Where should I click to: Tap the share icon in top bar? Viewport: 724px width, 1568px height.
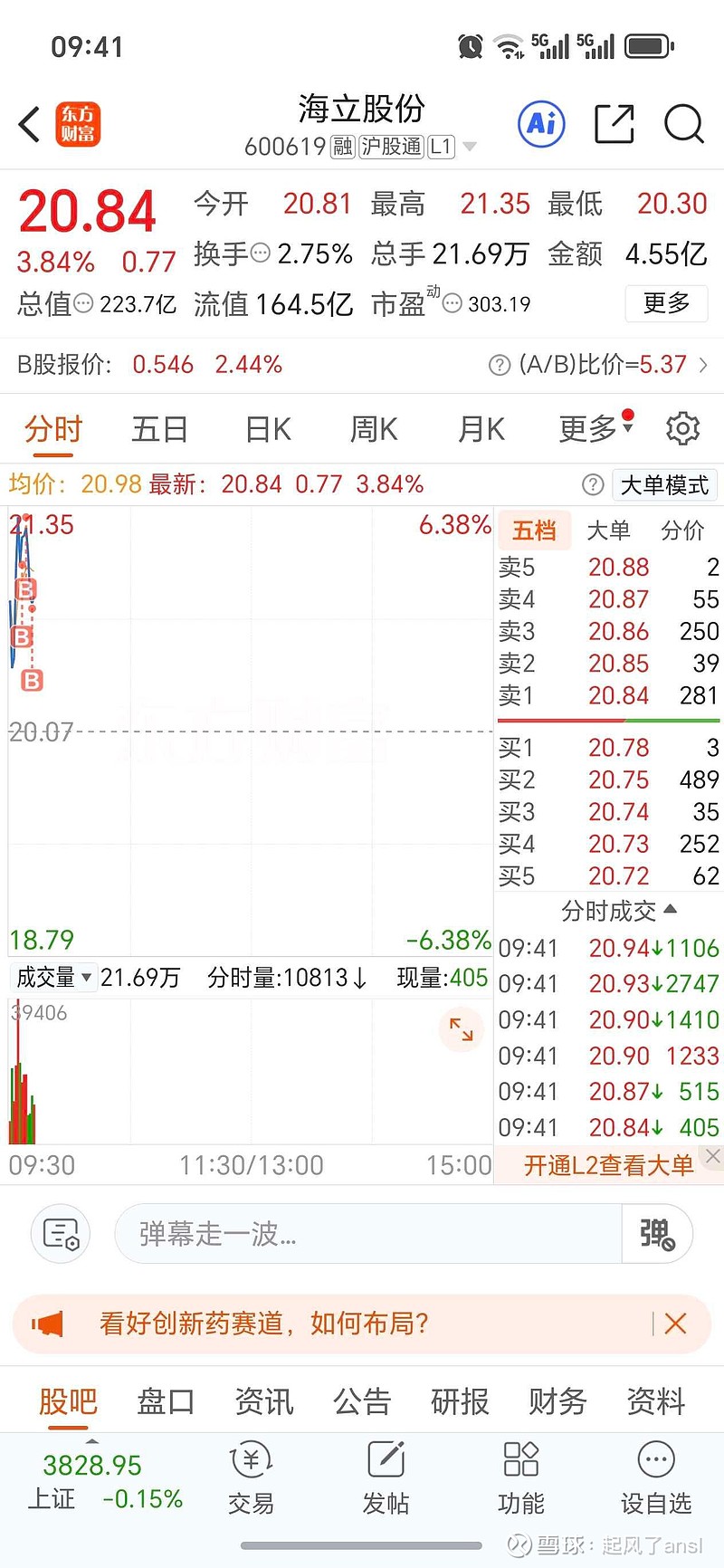614,125
